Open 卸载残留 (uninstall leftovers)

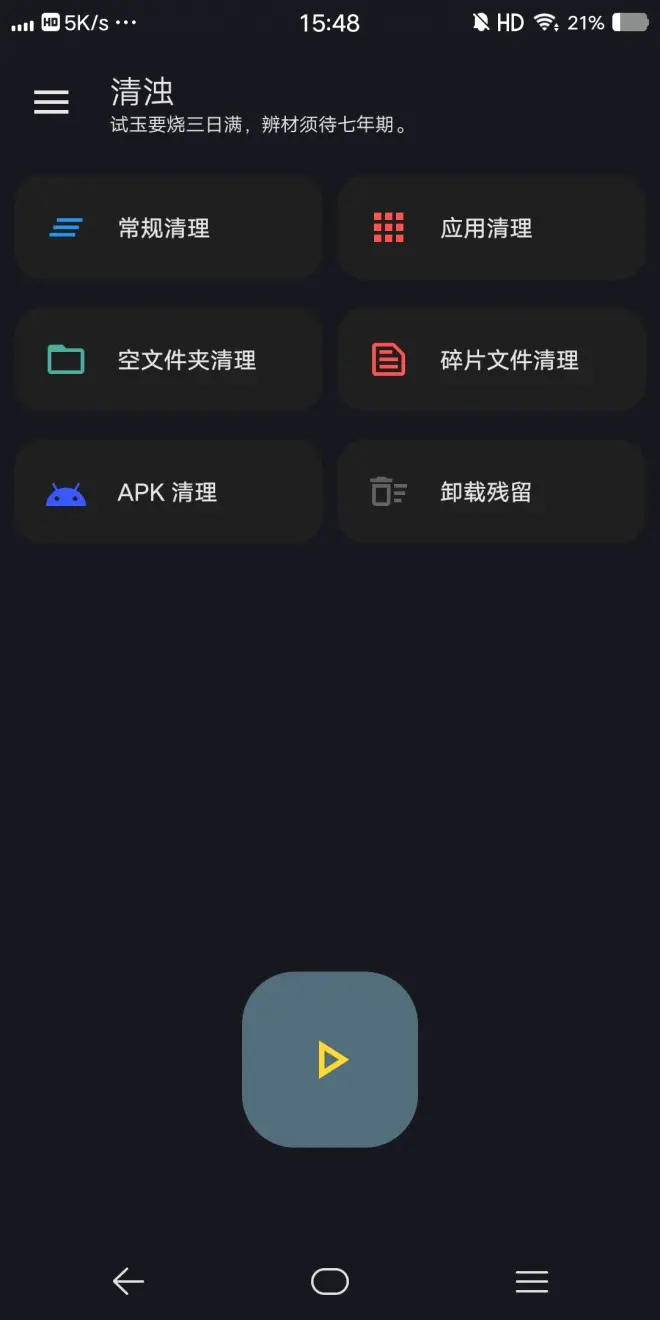[x=491, y=492]
